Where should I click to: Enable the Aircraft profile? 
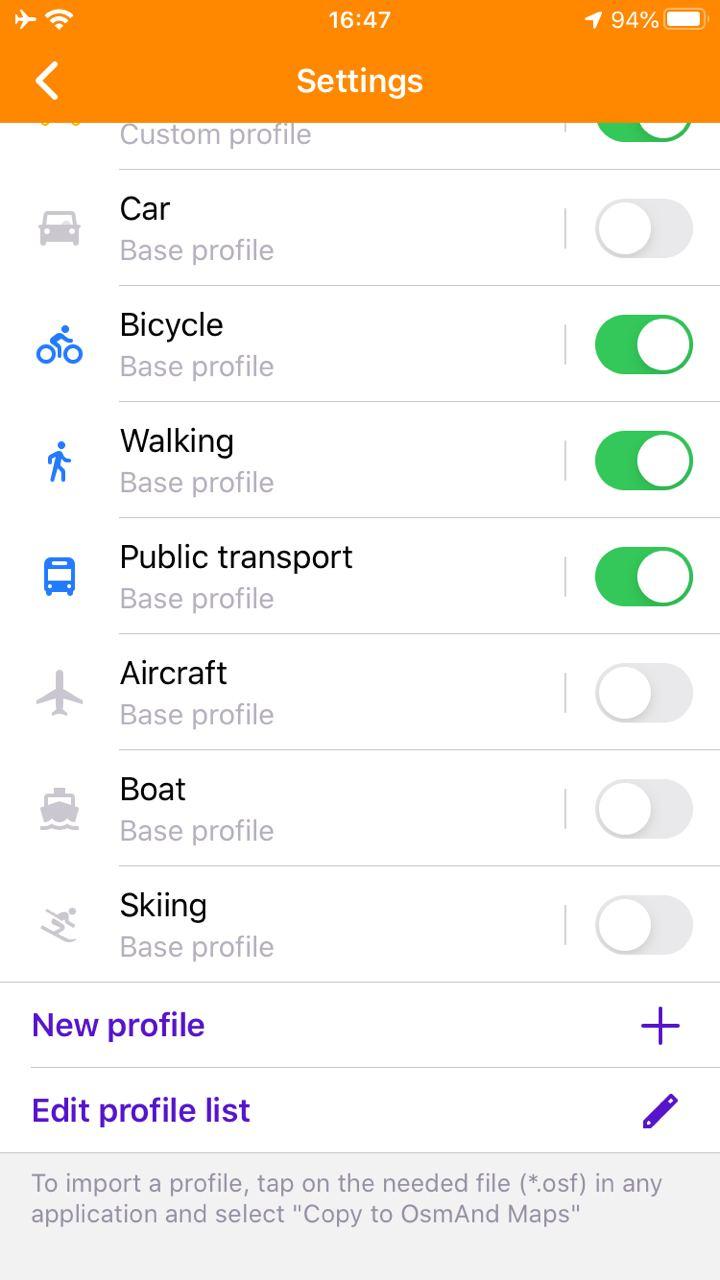click(643, 693)
